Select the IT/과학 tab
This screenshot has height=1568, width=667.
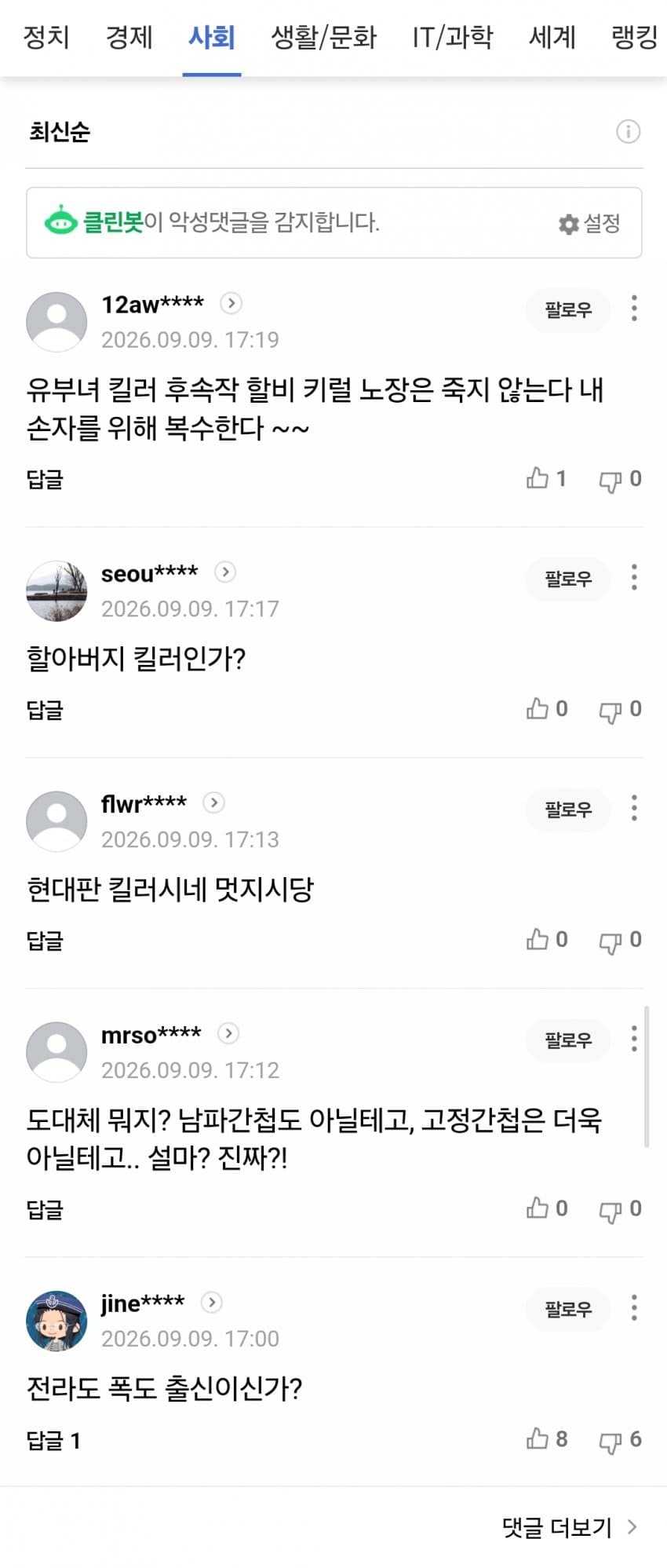(x=453, y=37)
